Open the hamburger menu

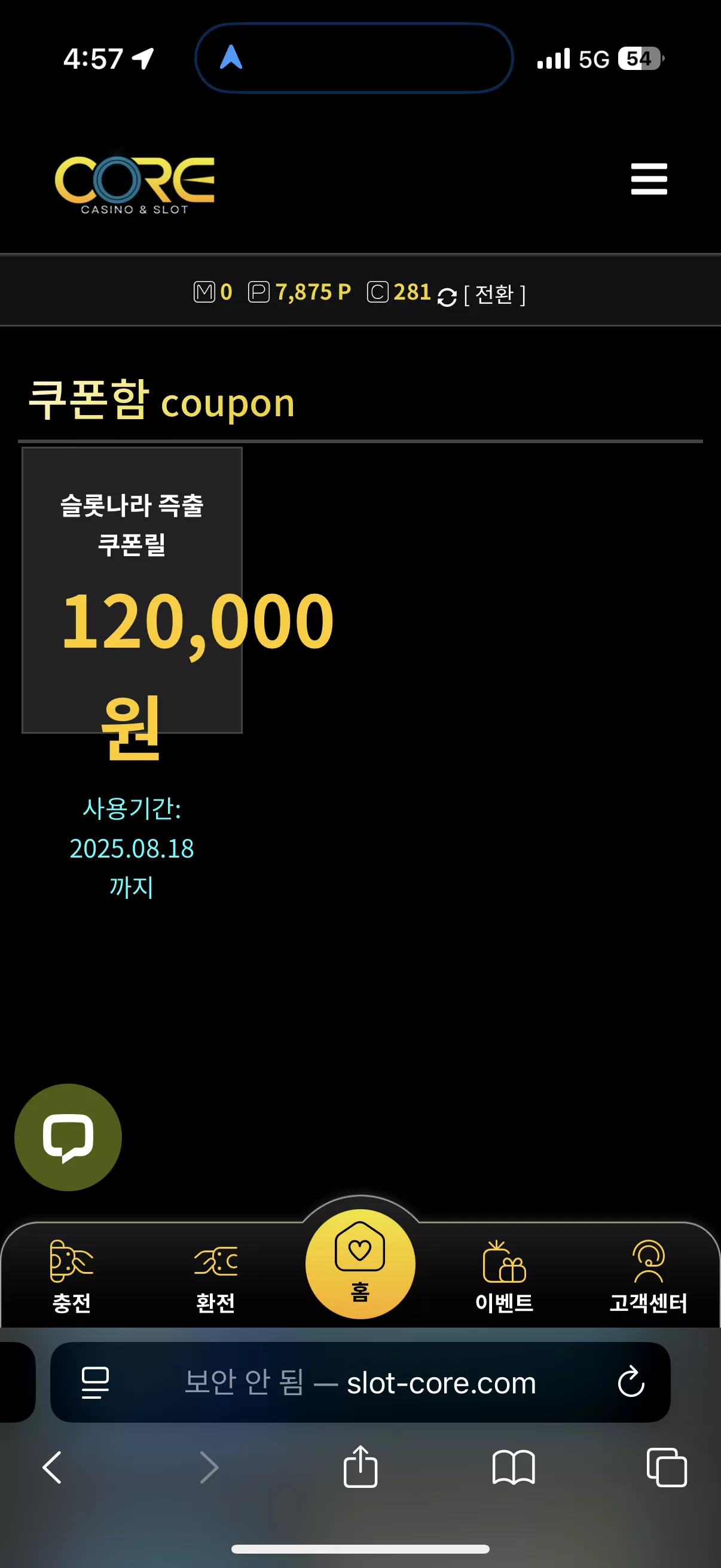(649, 179)
